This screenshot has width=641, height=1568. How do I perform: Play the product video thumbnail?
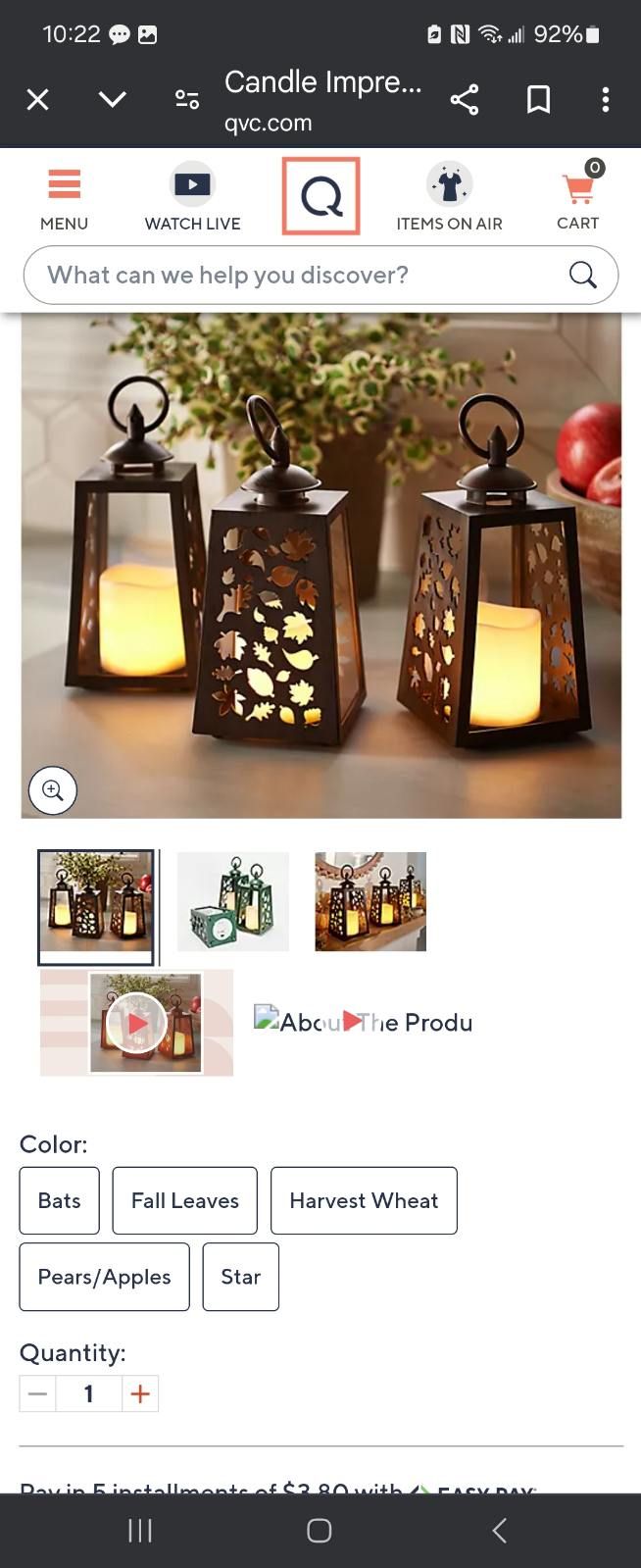tap(137, 1023)
